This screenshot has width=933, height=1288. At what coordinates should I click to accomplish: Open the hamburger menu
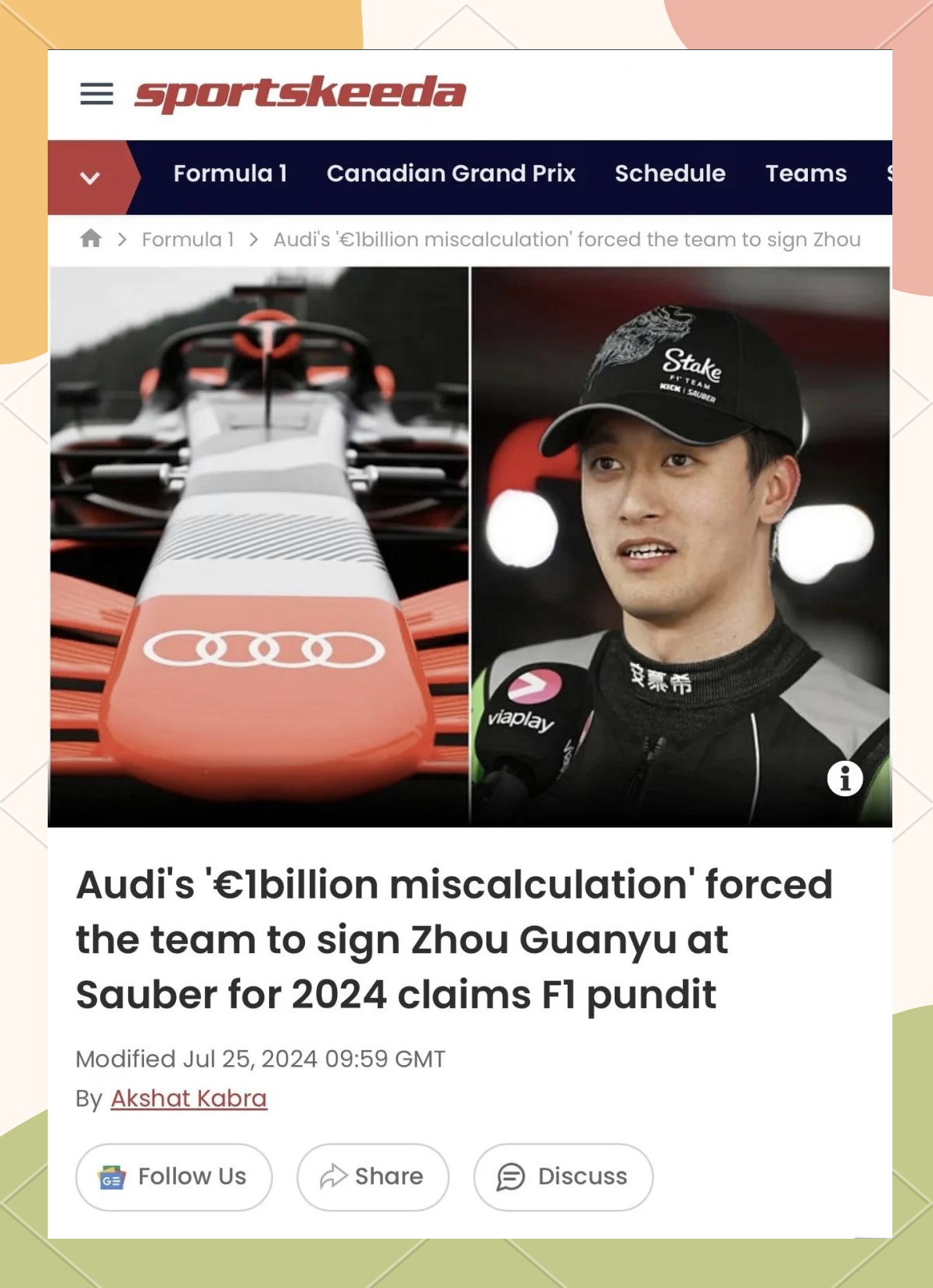pyautogui.click(x=96, y=95)
